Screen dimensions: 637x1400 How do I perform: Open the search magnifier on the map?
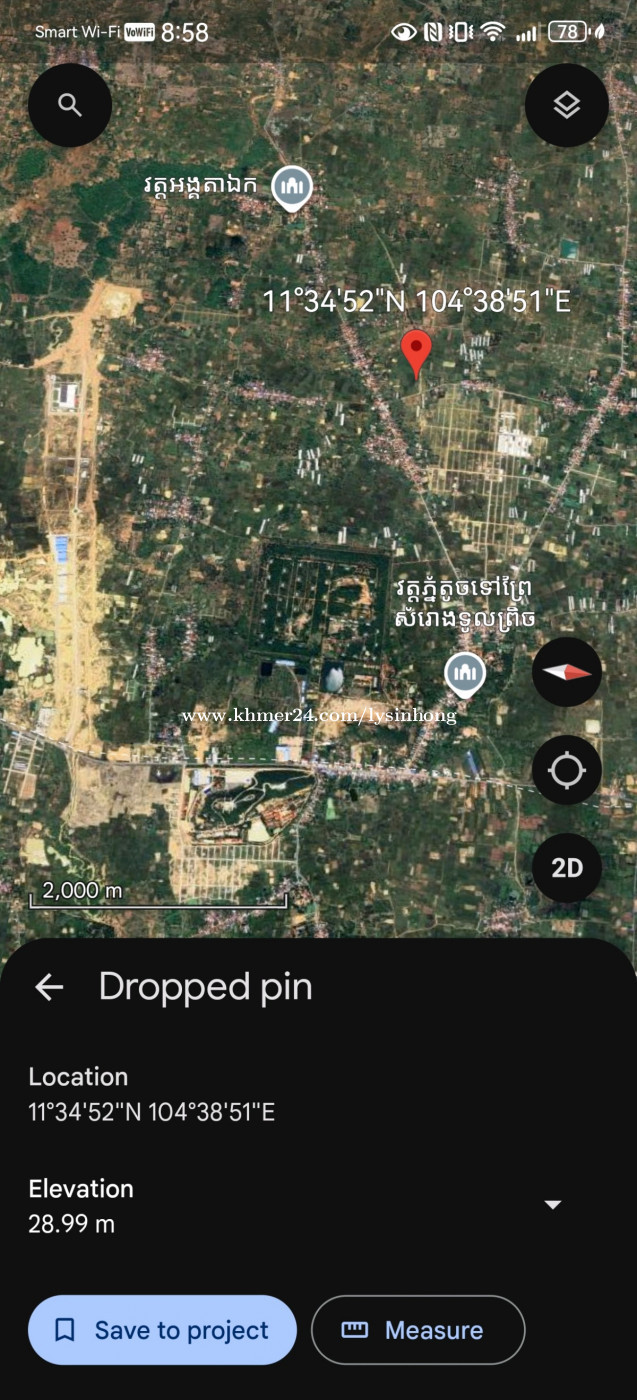click(x=69, y=105)
